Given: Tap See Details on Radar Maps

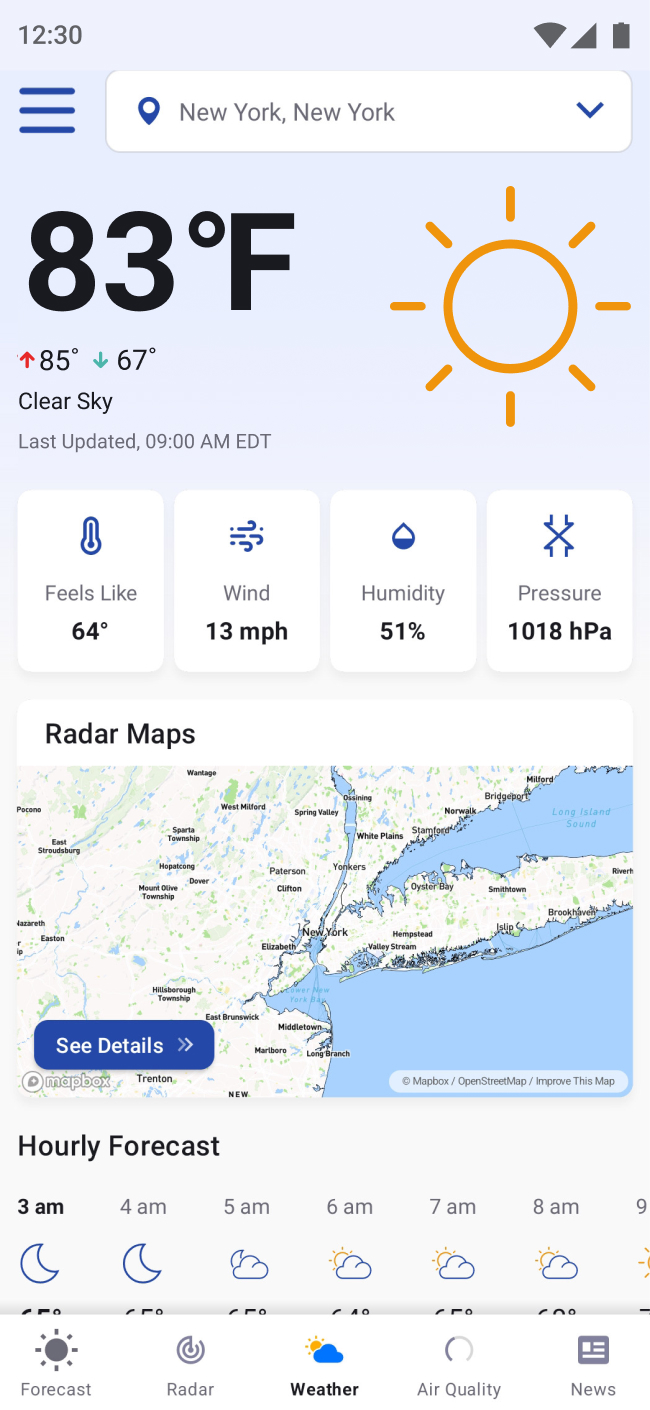Looking at the screenshot, I should click(x=124, y=1045).
